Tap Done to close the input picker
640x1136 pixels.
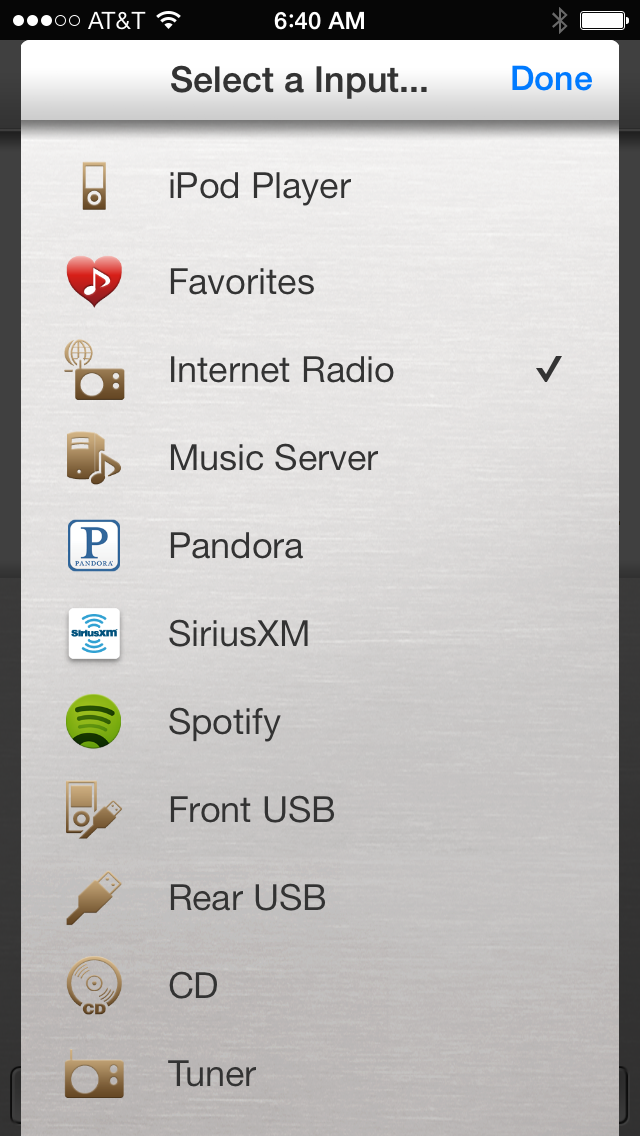click(551, 79)
